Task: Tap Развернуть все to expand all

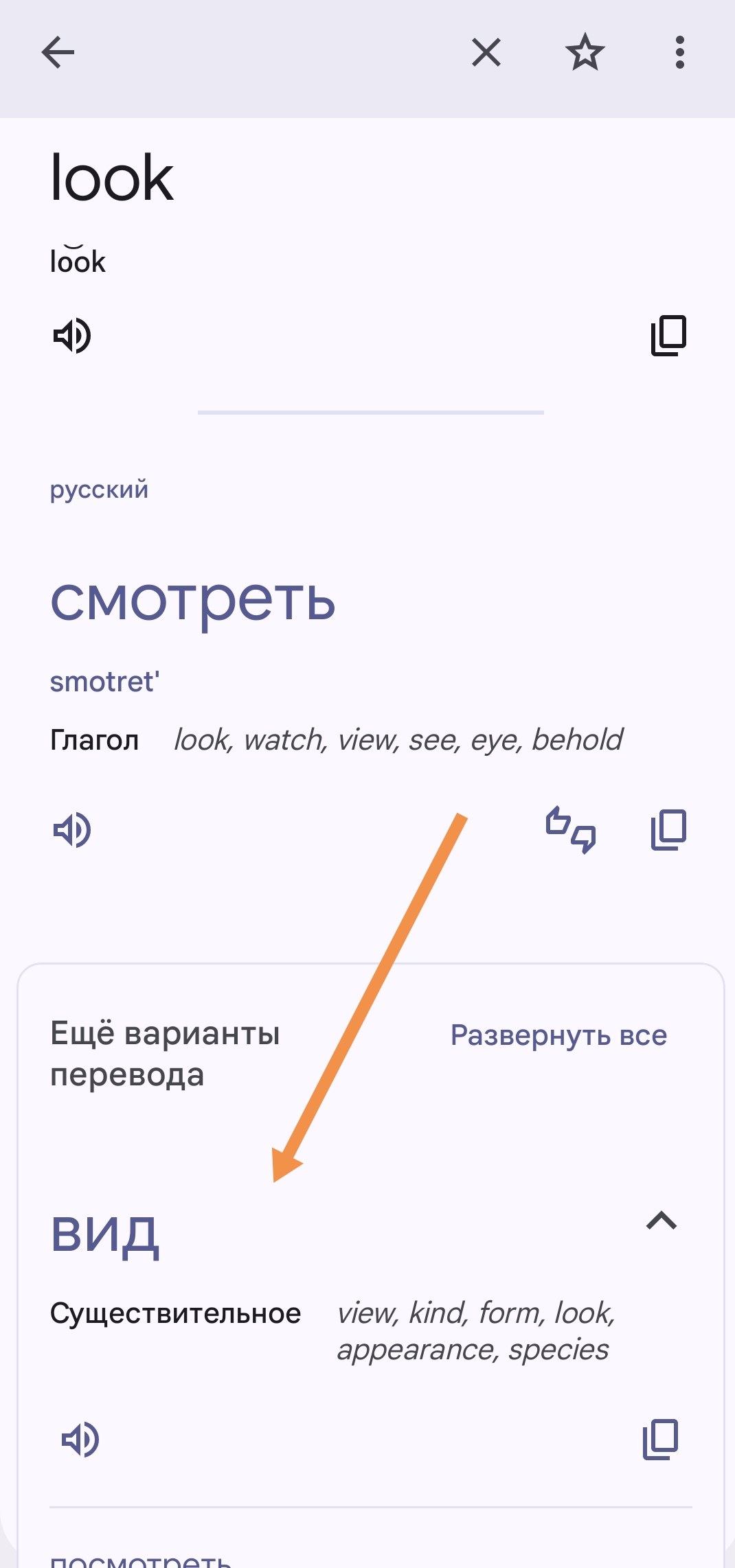Action: coord(558,1035)
